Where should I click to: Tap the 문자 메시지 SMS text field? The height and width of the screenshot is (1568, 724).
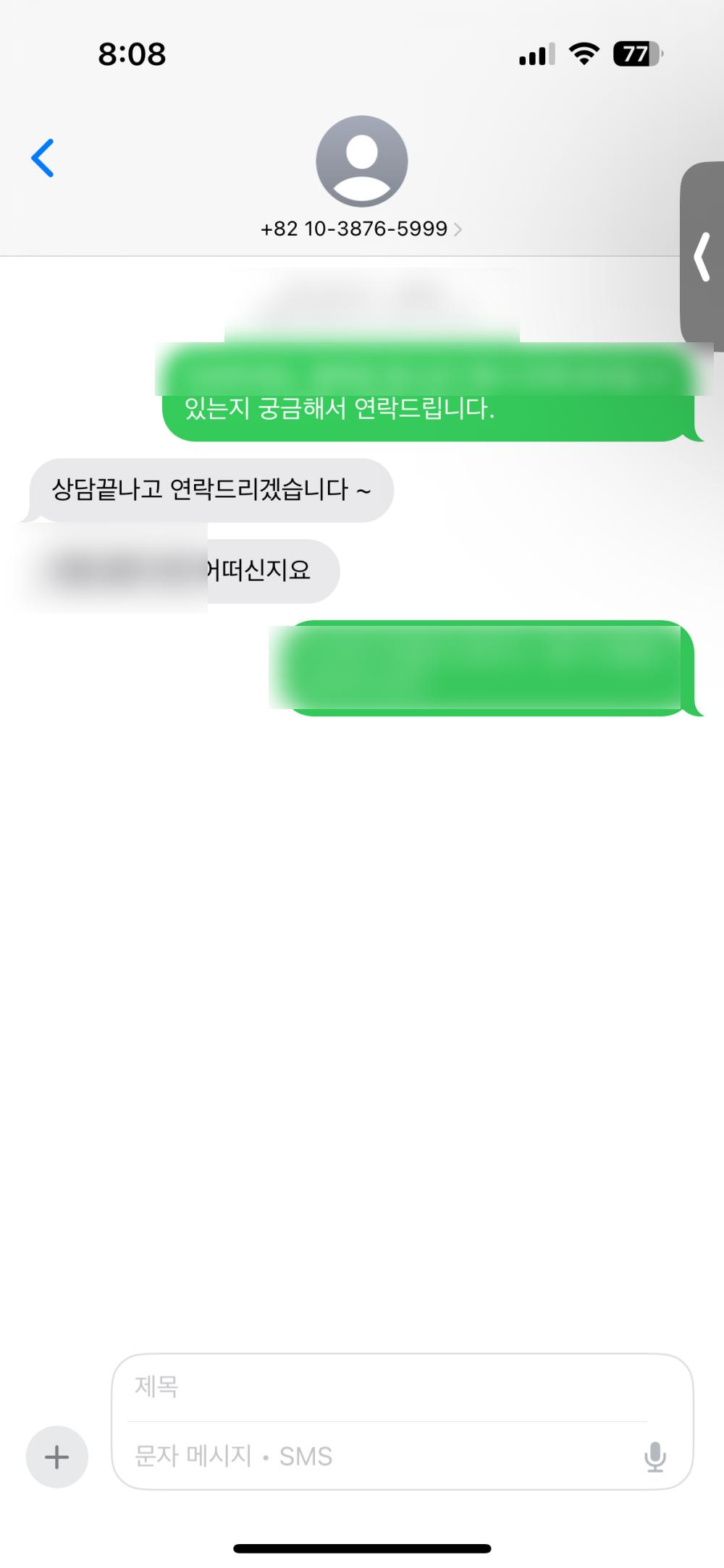(376, 1456)
